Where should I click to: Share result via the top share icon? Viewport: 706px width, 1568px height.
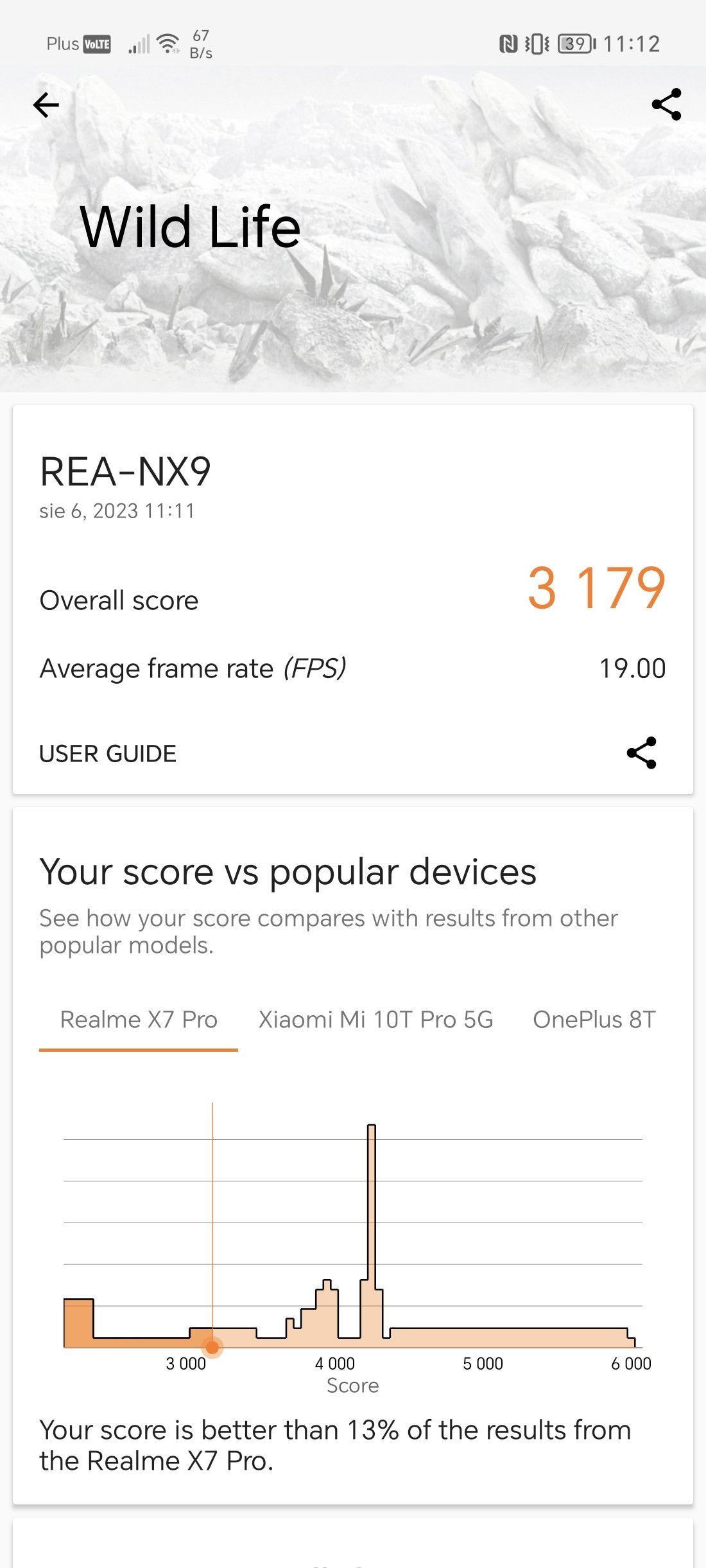click(x=666, y=105)
